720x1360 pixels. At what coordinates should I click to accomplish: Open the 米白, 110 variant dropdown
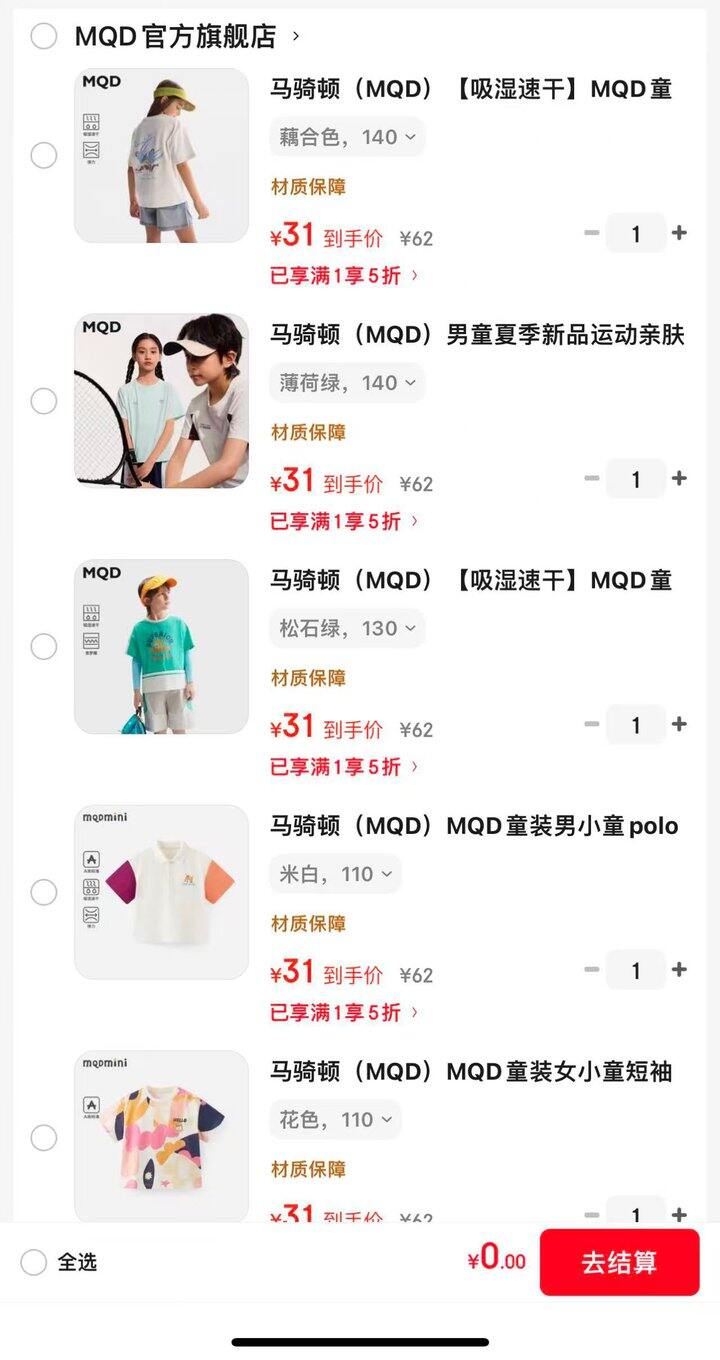point(335,874)
